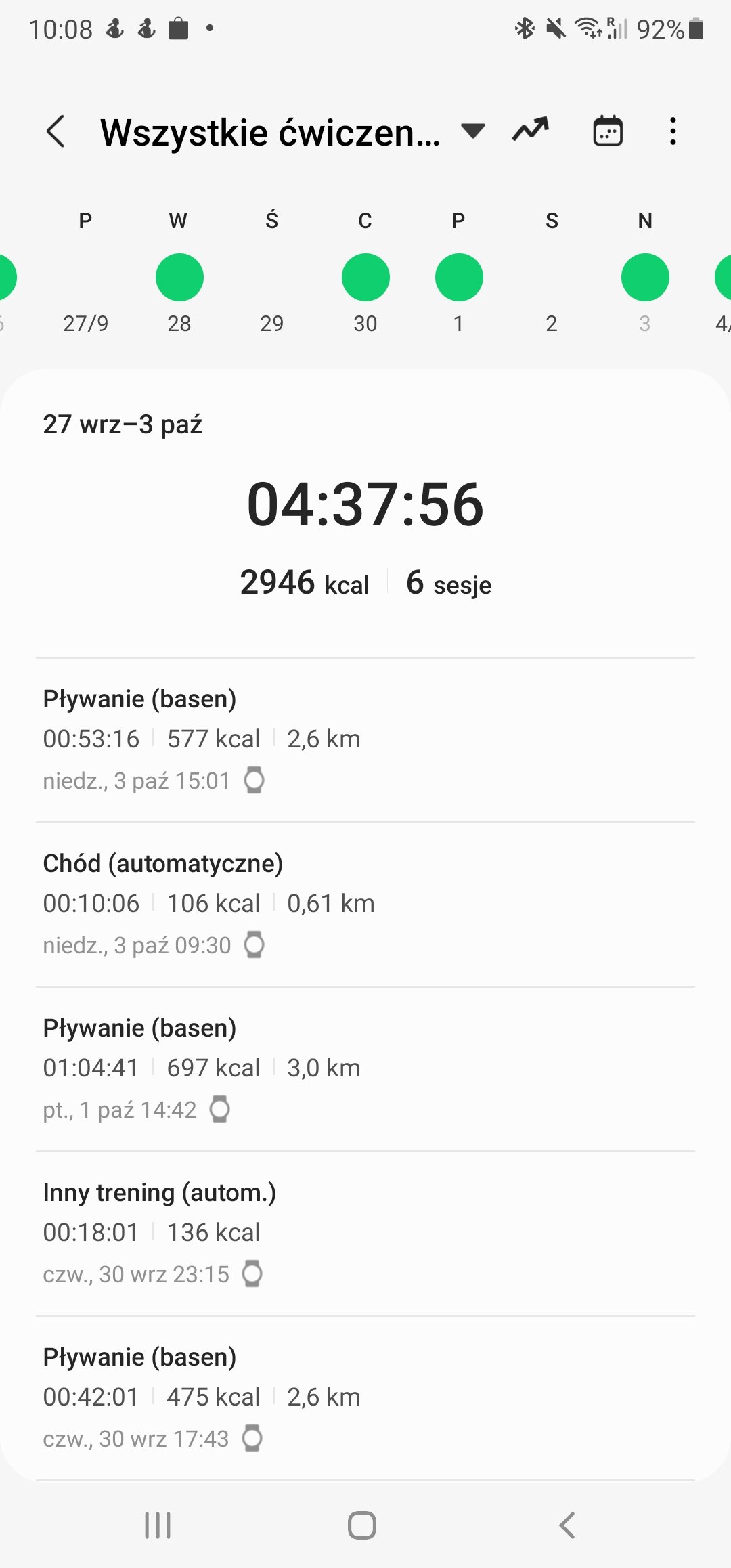Go back using the top-left arrow

(56, 131)
